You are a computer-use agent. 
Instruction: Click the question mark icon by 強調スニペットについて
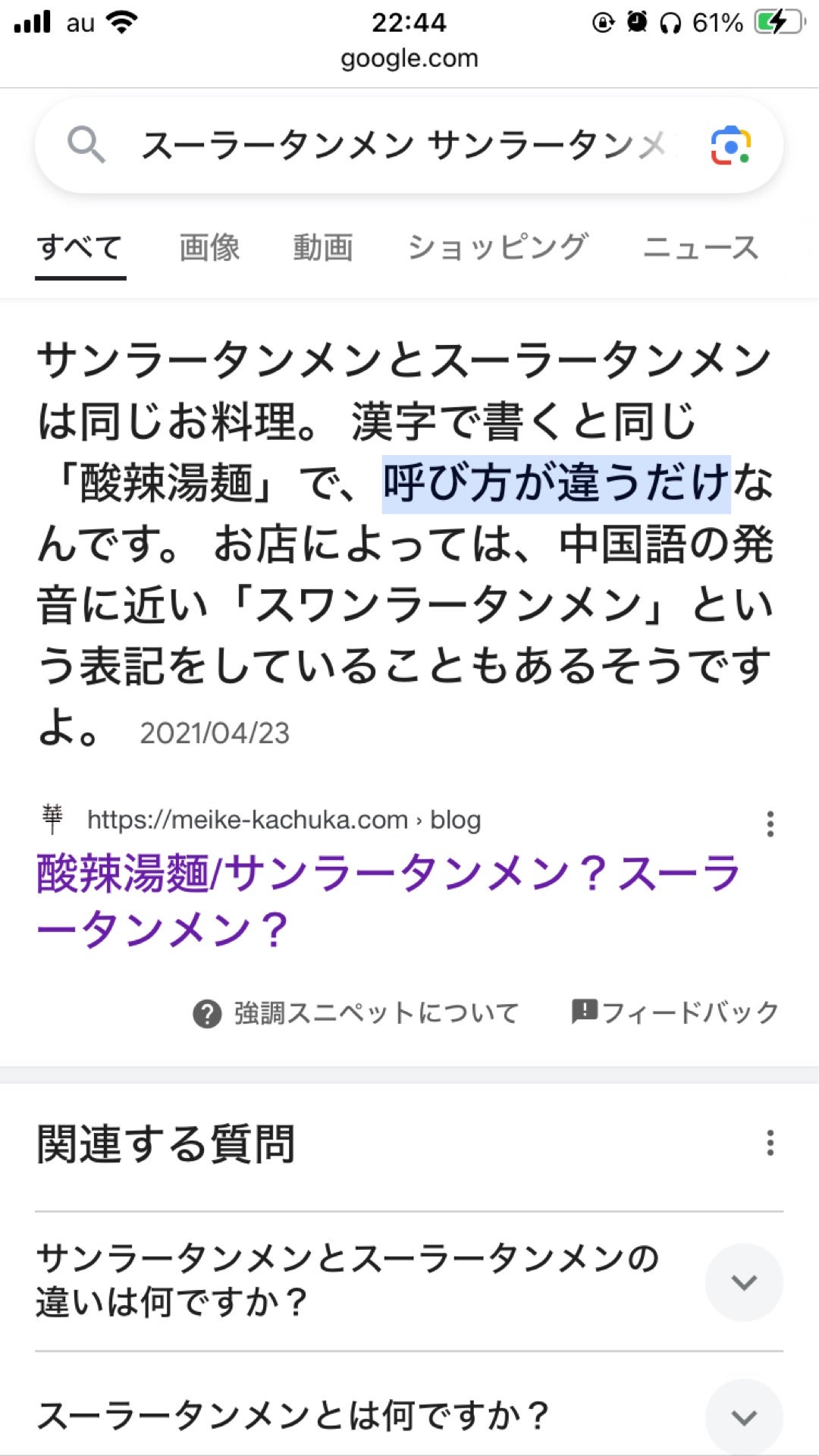coord(206,1012)
